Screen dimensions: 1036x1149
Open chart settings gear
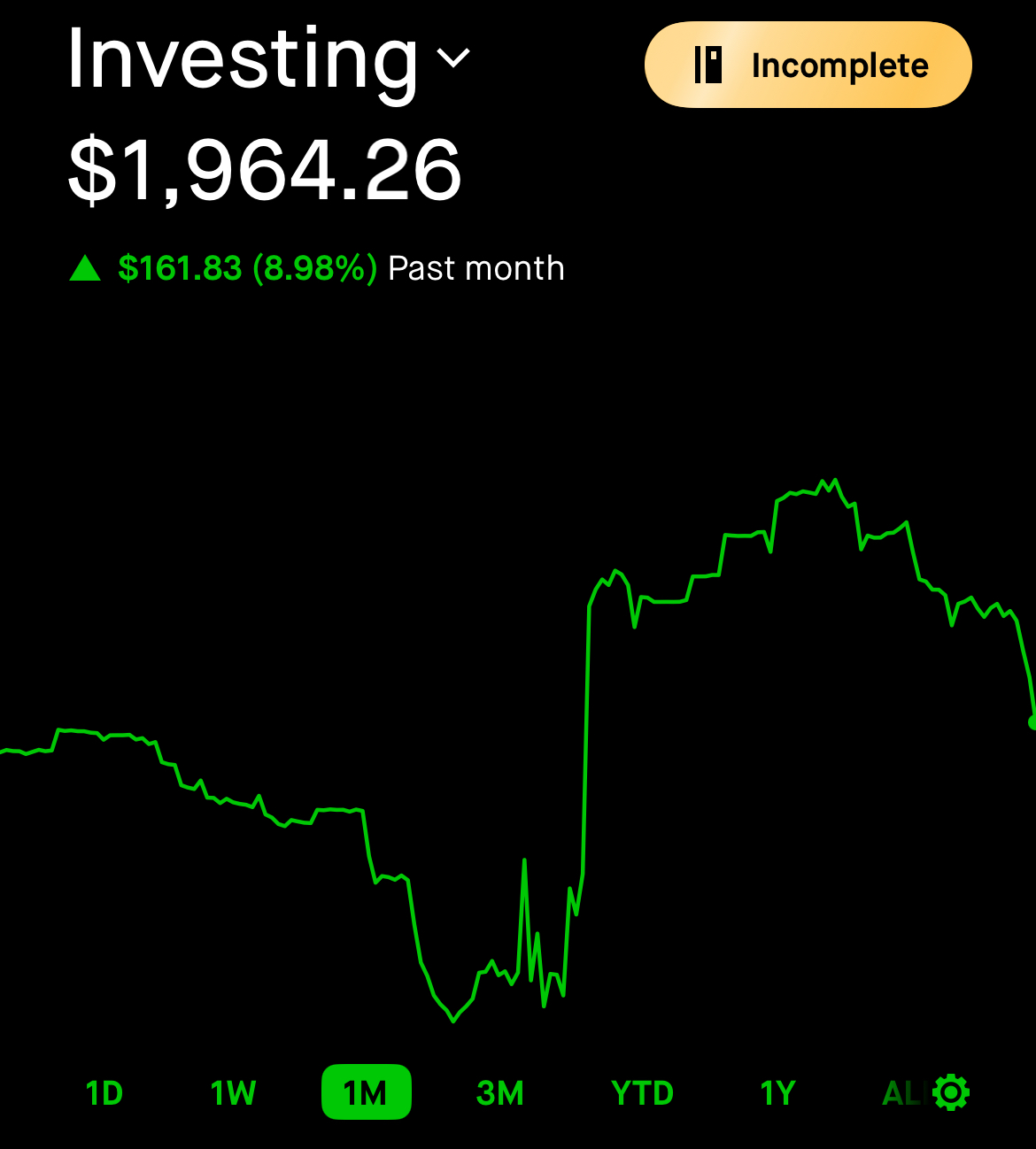pos(952,1092)
